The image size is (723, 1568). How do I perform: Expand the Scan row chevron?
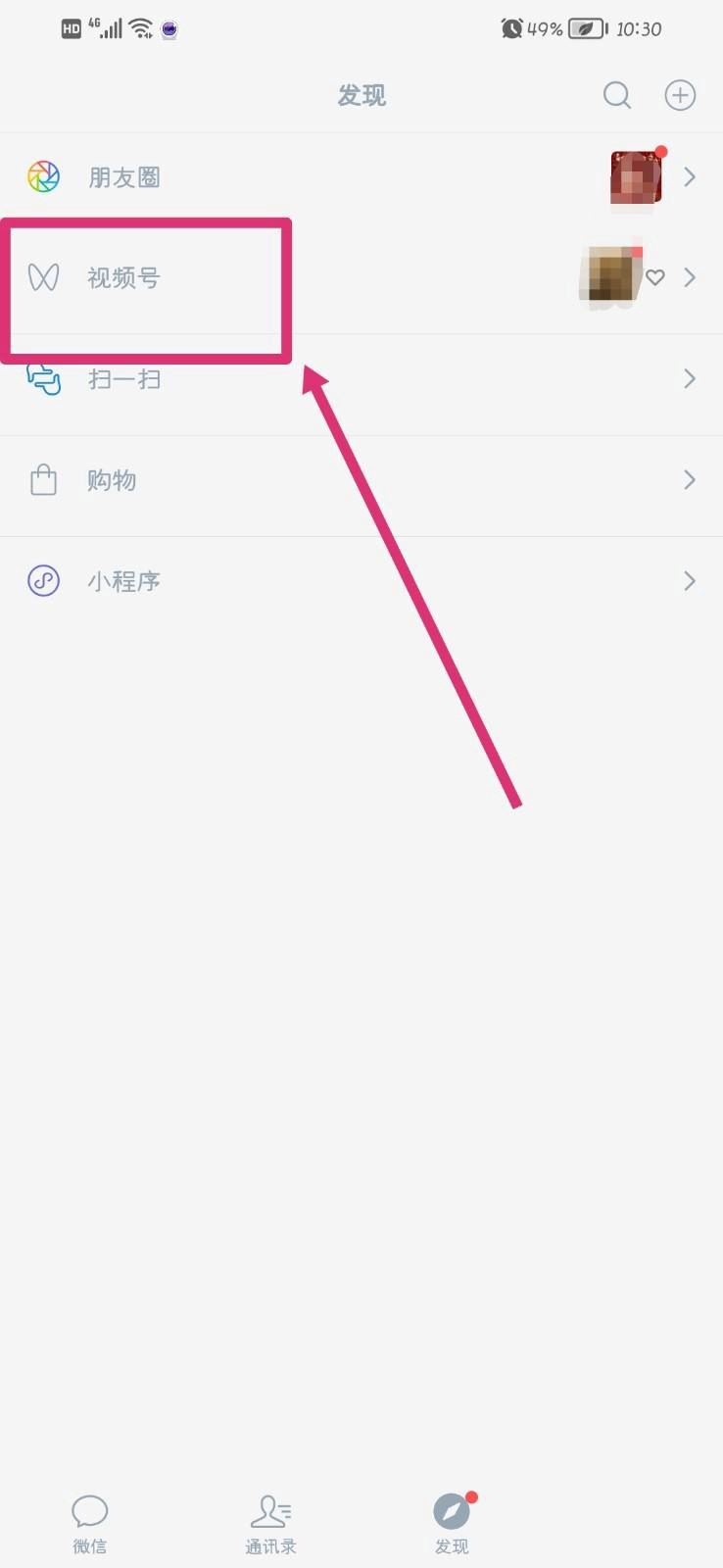pos(690,378)
